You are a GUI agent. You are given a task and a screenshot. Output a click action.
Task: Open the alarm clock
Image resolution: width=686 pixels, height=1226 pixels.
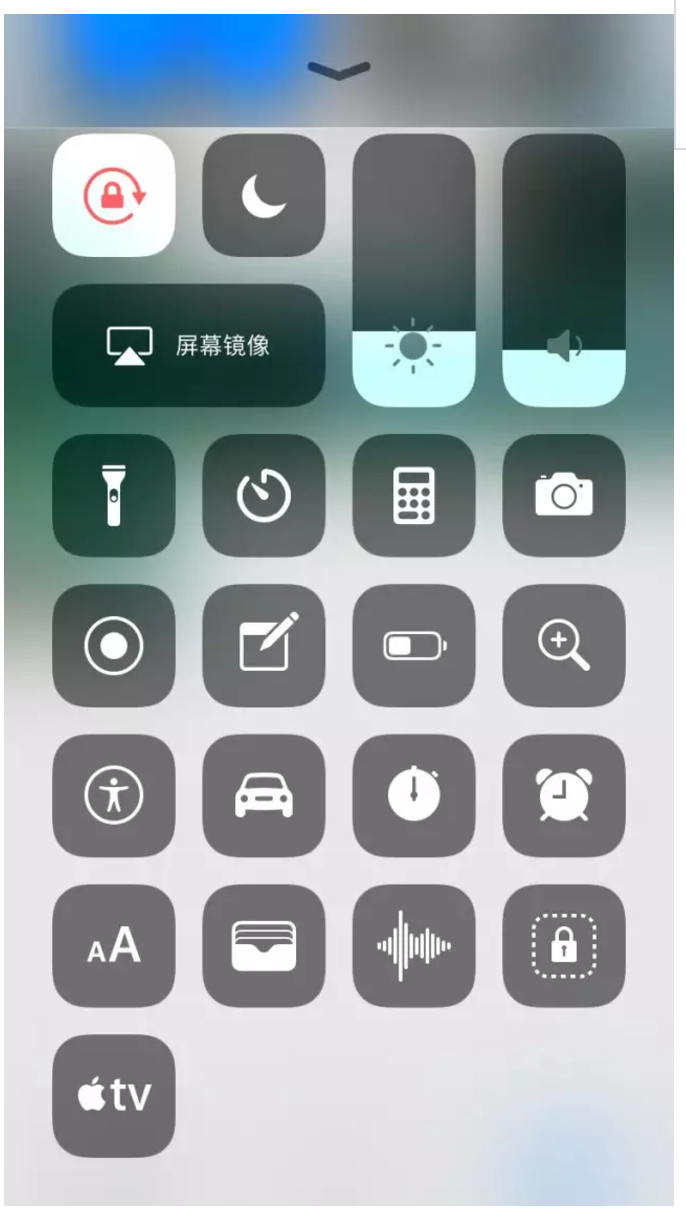563,795
